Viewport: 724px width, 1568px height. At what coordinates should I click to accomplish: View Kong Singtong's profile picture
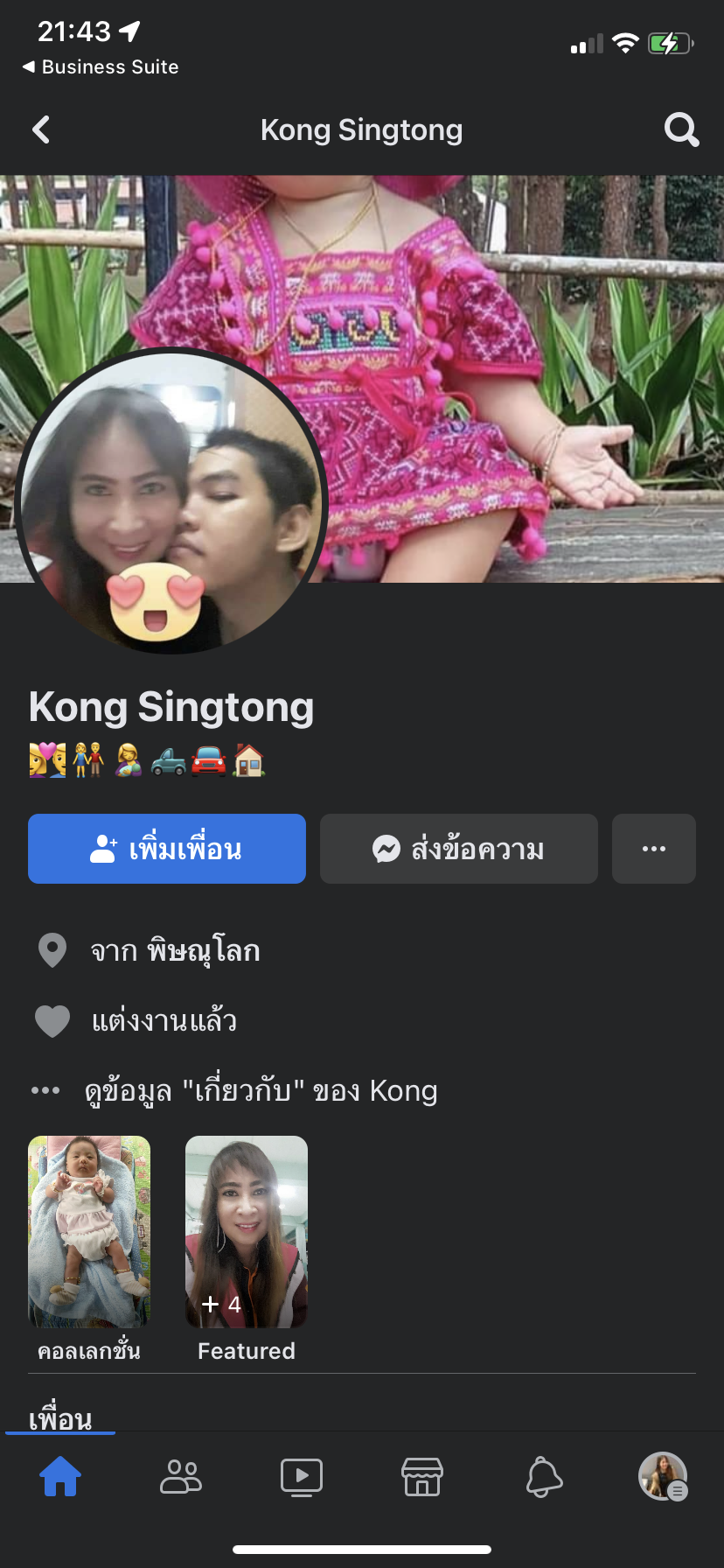tap(171, 500)
